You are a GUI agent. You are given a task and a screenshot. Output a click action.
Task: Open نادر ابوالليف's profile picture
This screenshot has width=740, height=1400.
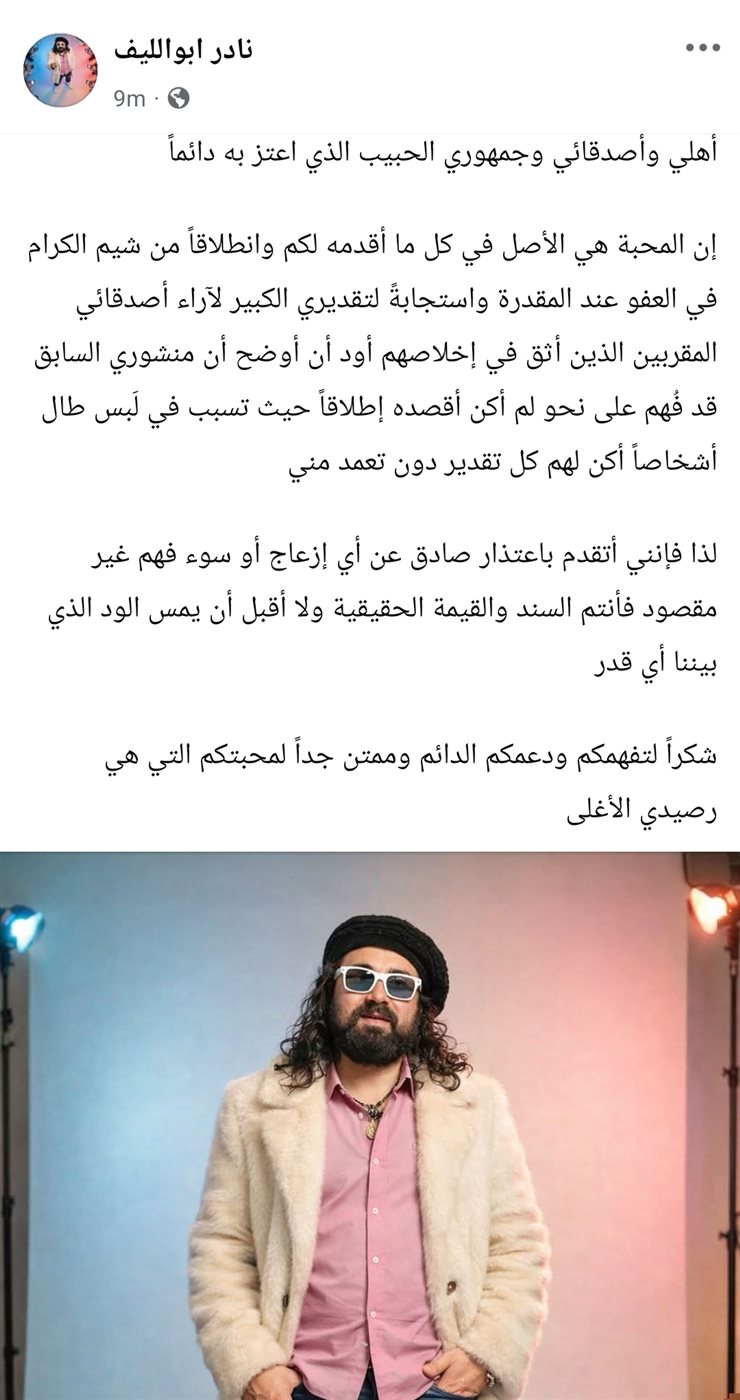pos(60,69)
